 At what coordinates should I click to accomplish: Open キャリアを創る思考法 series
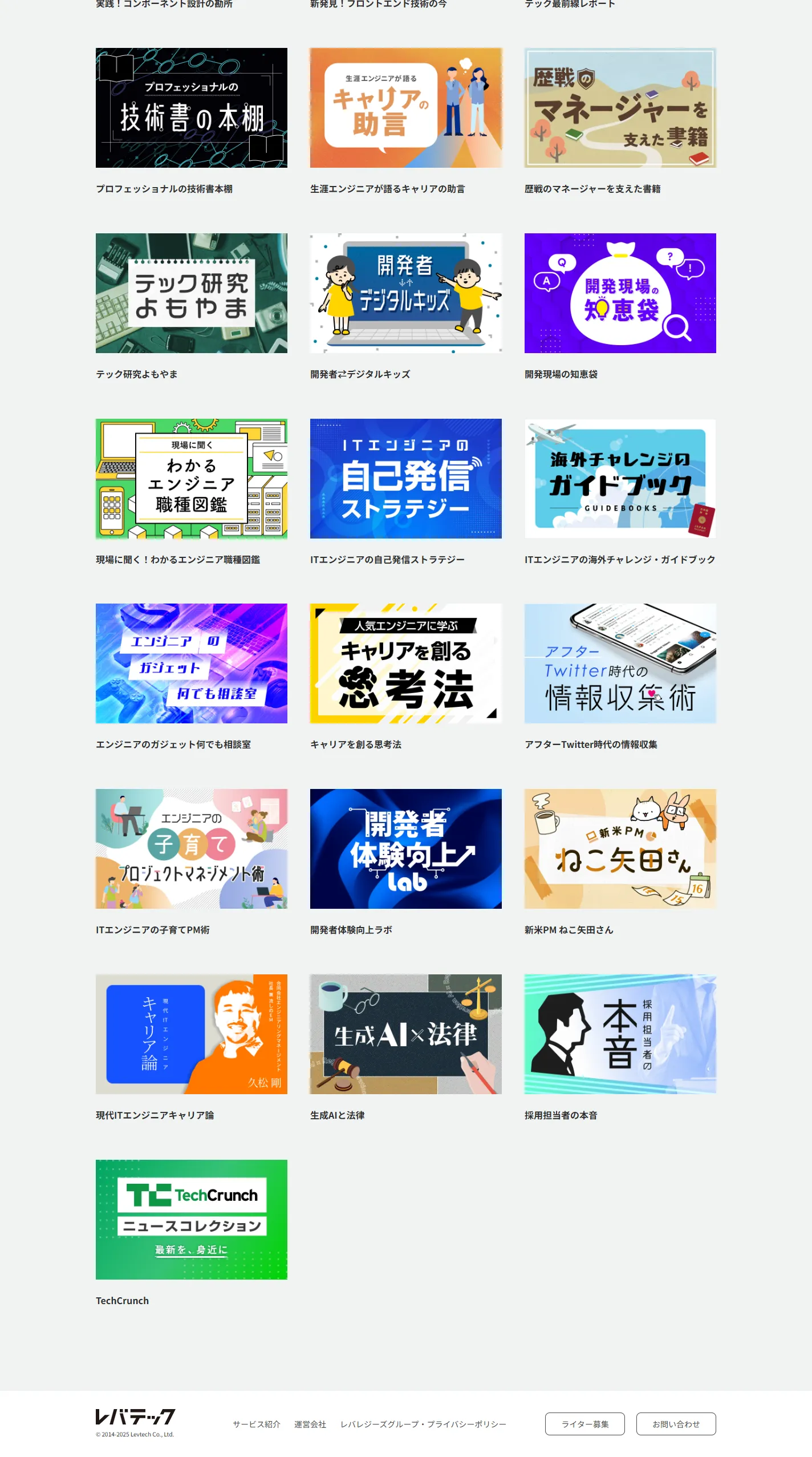405,663
